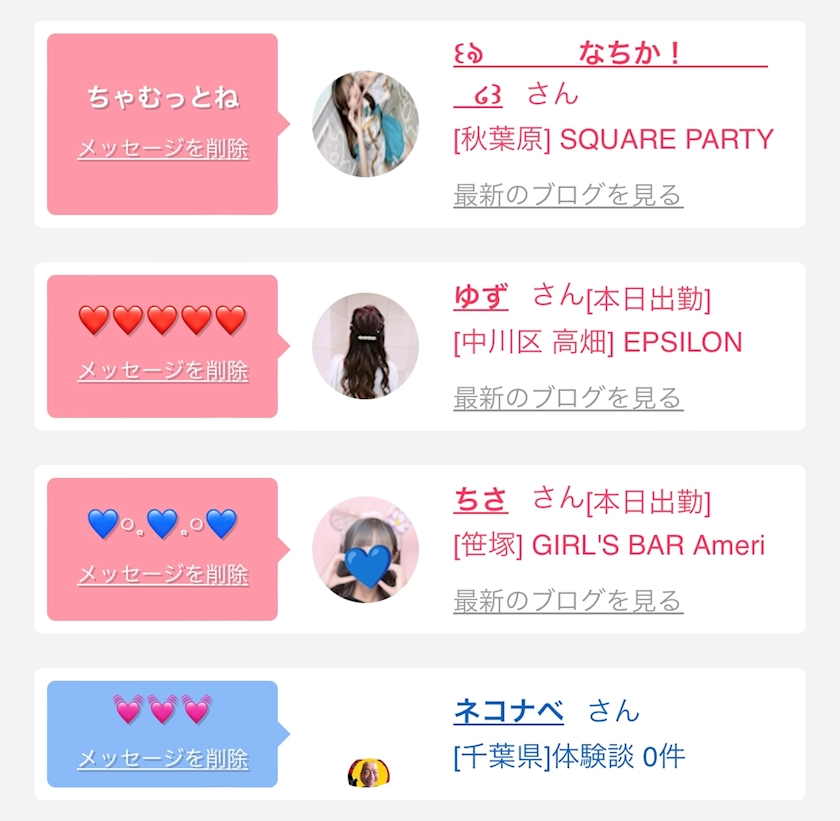
Task: Delete the red hearts message to ゆず
Action: point(163,371)
